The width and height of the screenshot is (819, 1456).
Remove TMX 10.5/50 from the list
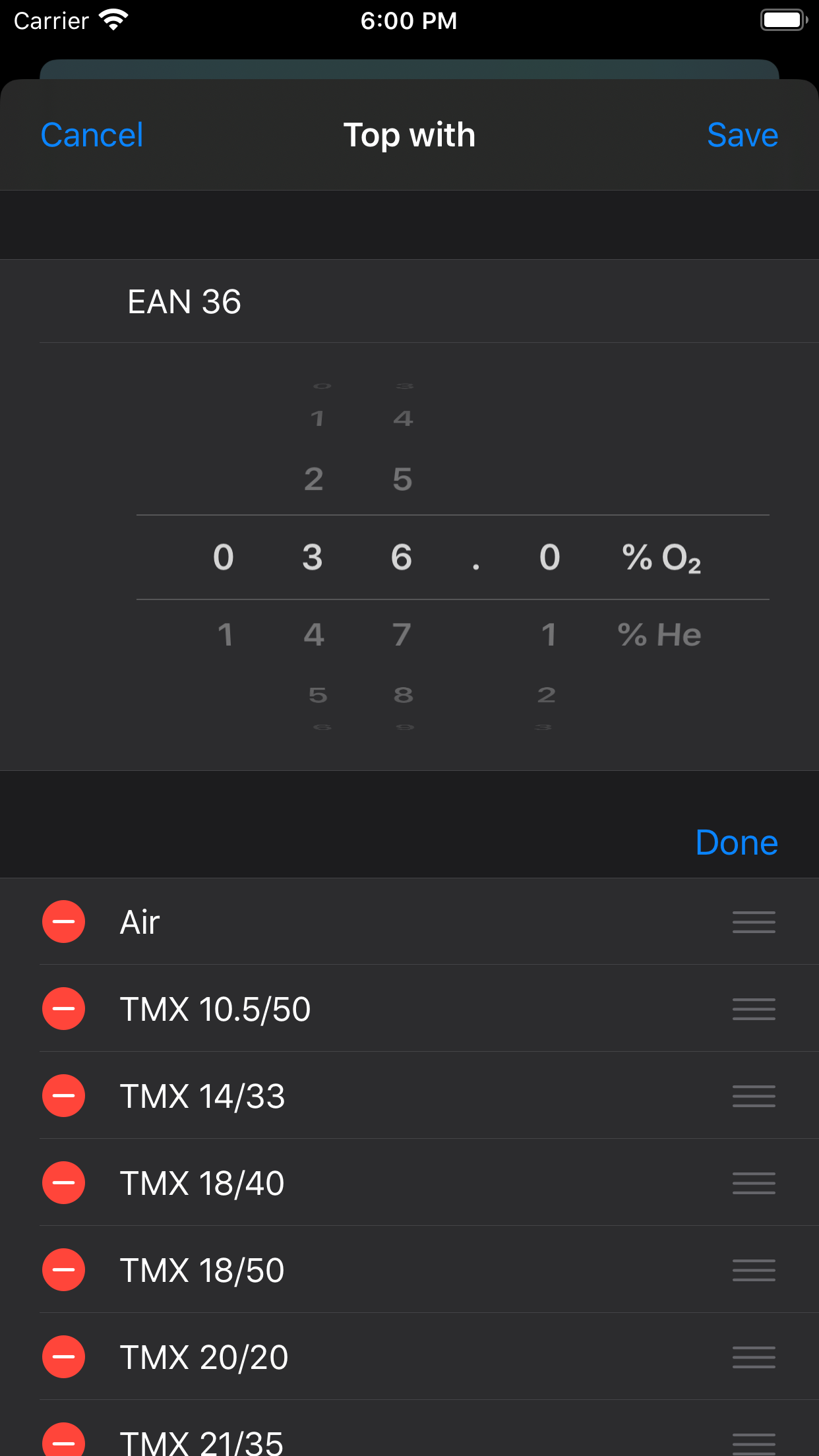pyautogui.click(x=63, y=1008)
